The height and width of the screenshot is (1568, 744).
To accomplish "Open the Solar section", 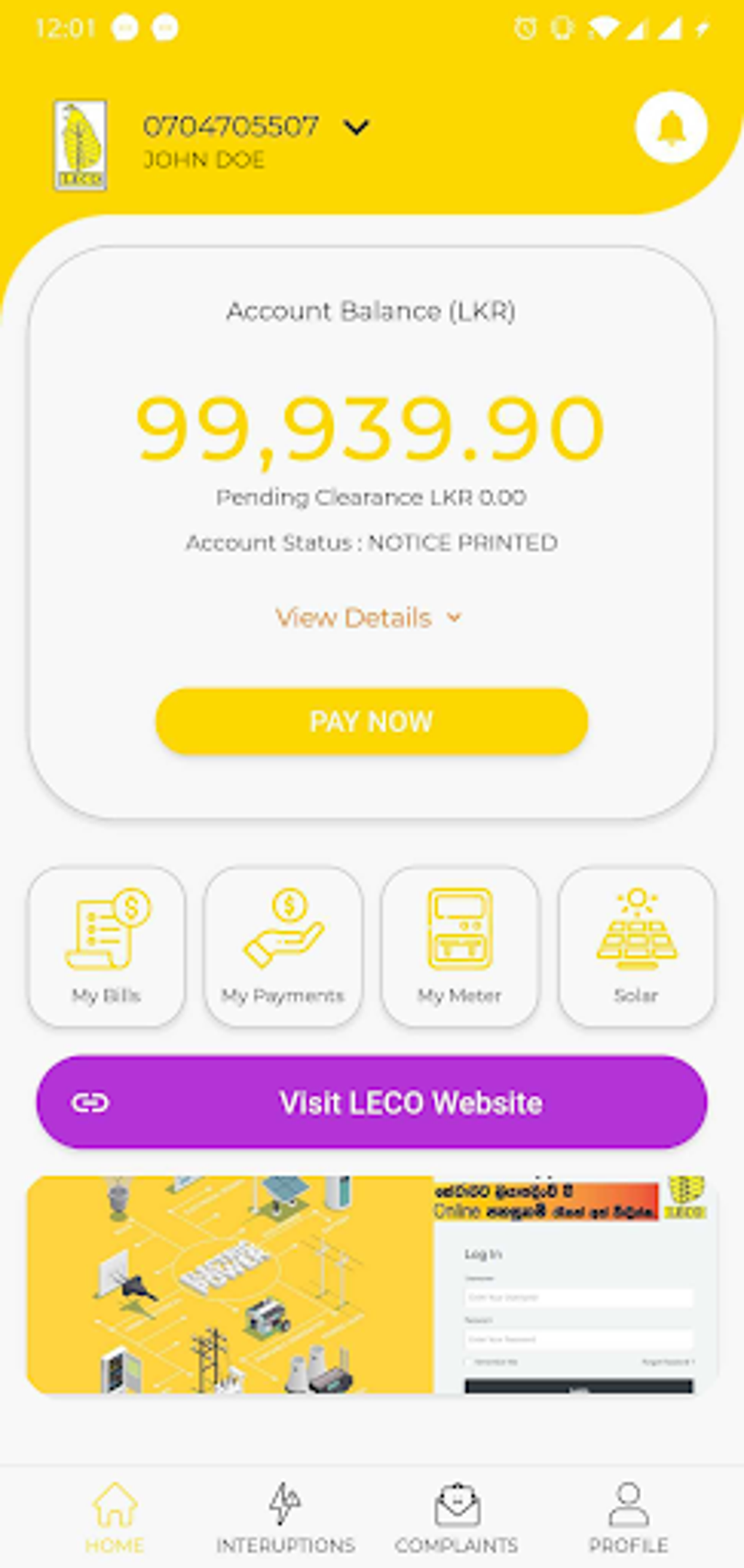I will (x=636, y=946).
